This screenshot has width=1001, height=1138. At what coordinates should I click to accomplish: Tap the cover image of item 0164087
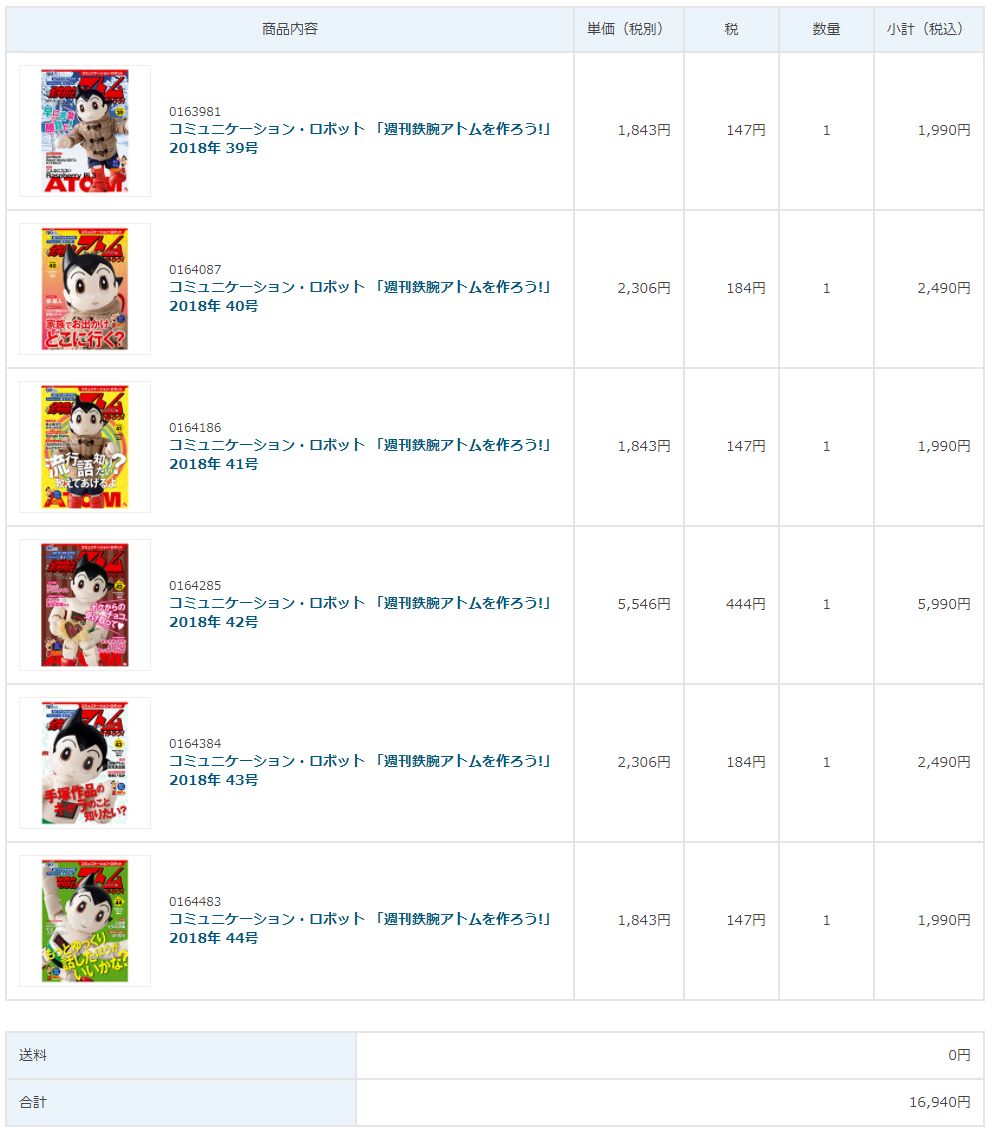[85, 289]
